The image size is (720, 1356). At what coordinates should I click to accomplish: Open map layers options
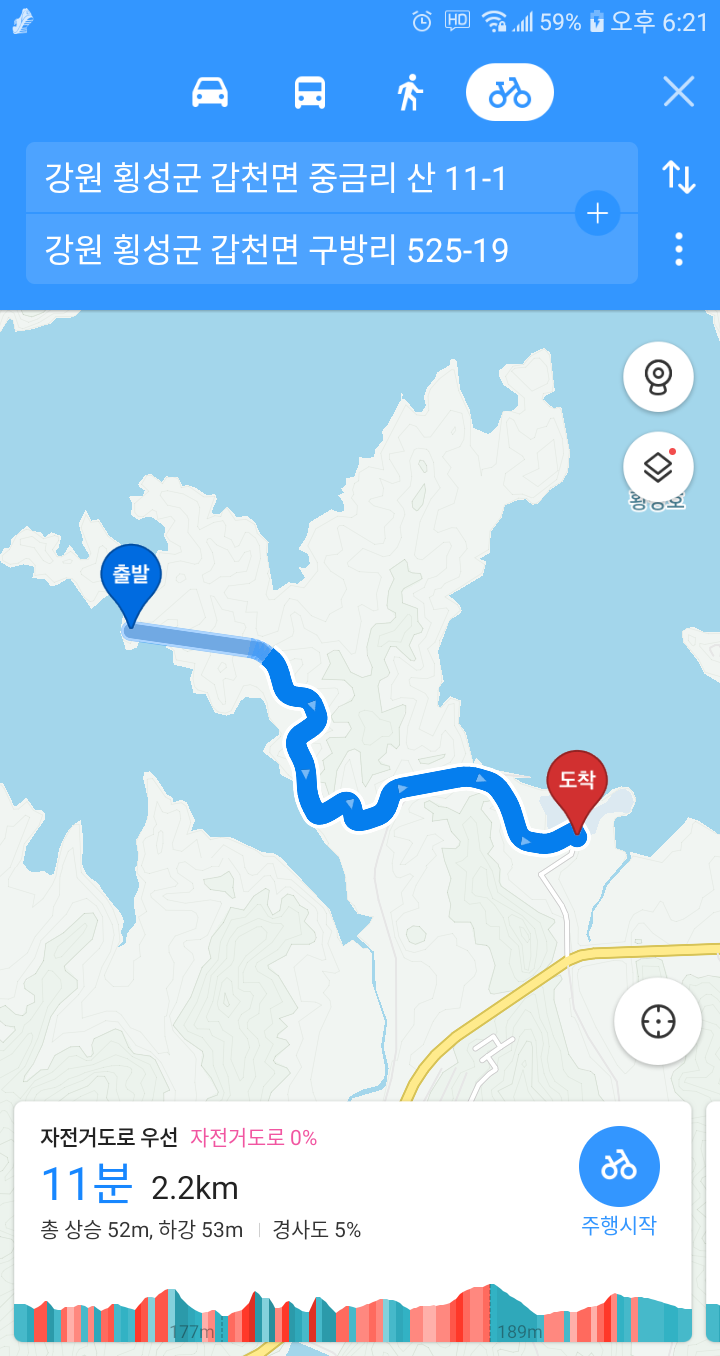tap(658, 466)
